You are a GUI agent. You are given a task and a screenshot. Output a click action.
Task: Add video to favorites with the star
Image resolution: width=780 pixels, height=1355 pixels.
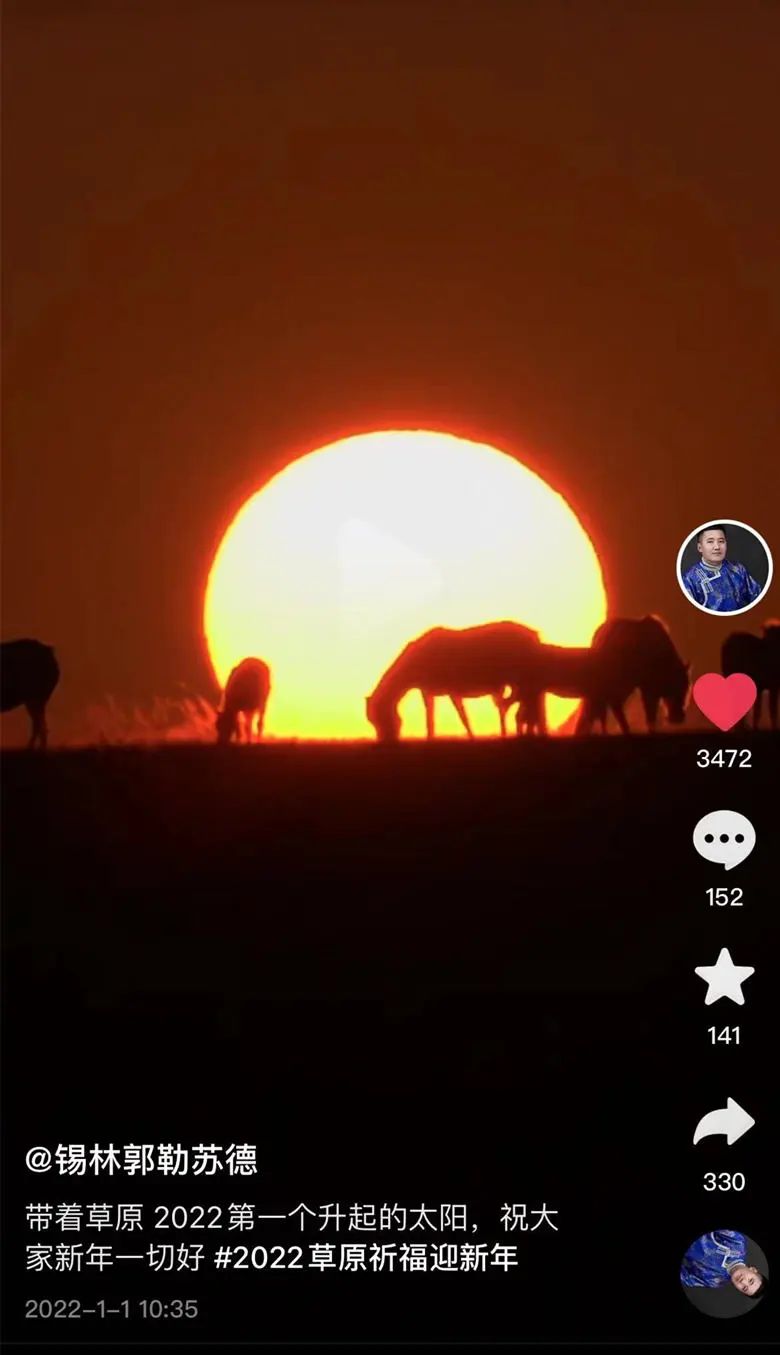pyautogui.click(x=724, y=979)
